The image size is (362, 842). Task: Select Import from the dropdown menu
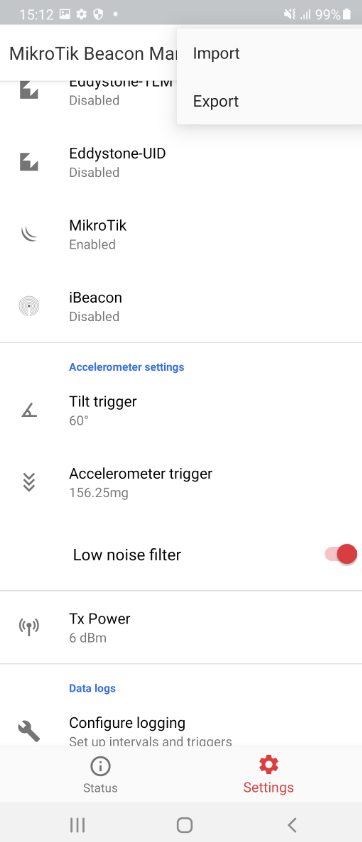(270, 53)
